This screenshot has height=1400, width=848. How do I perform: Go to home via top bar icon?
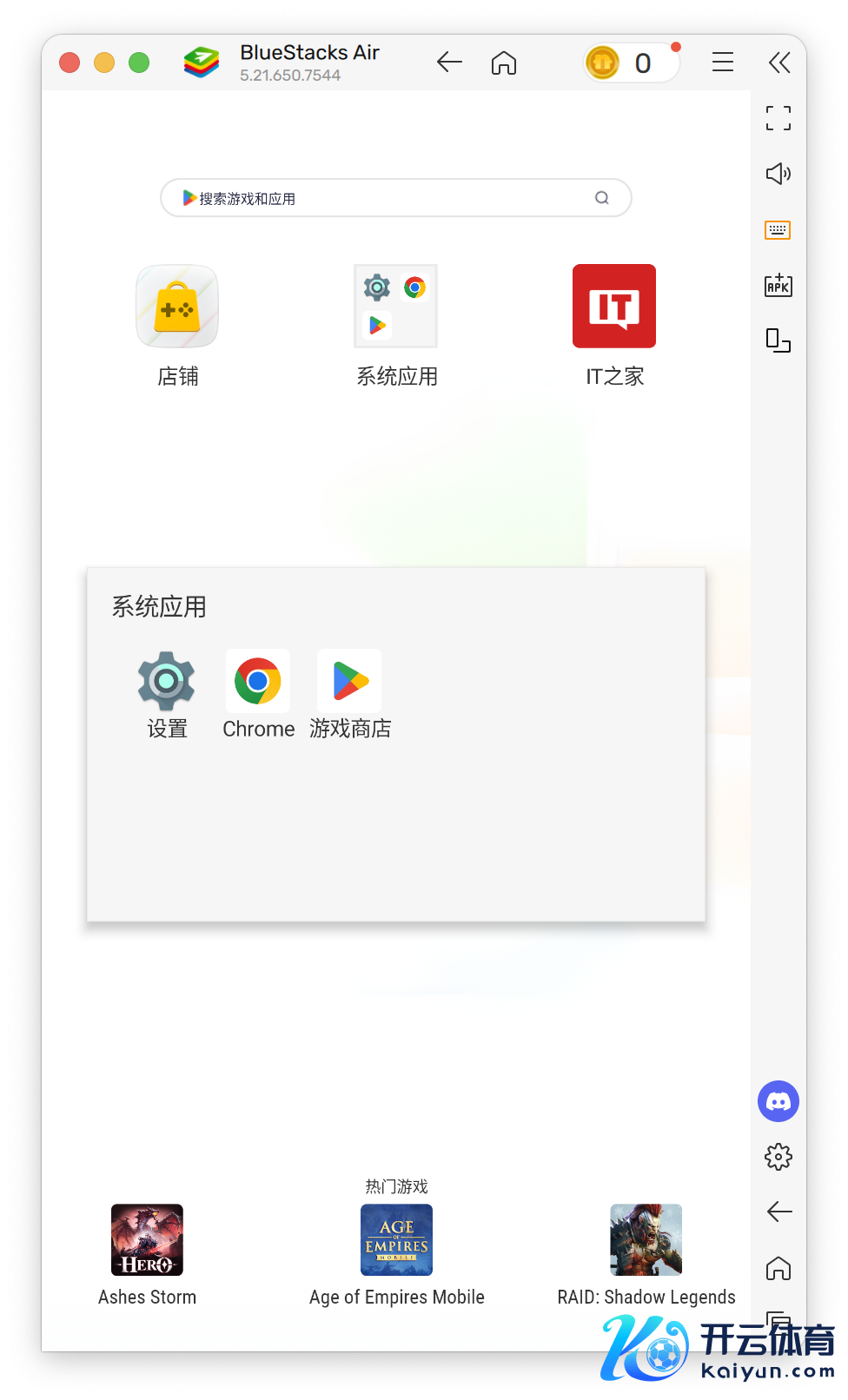[x=504, y=63]
